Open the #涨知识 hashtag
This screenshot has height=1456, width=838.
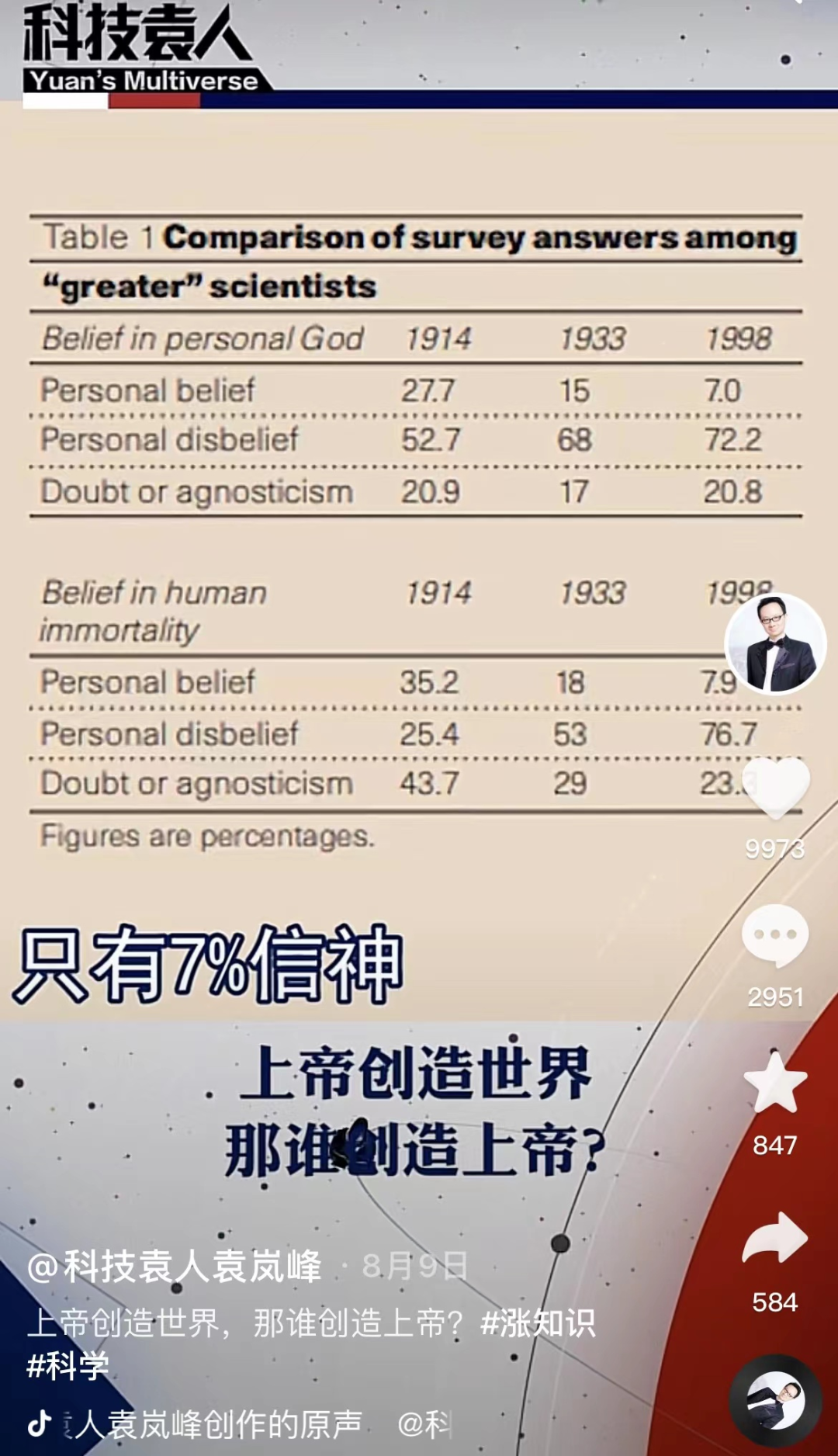tap(538, 1323)
